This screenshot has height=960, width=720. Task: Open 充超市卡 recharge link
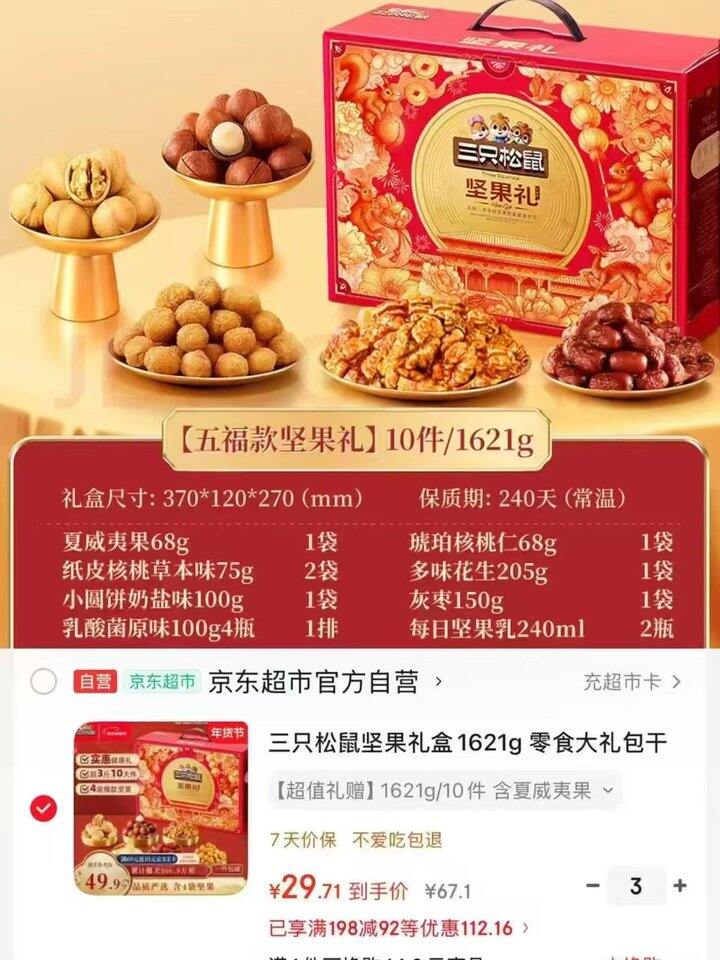tap(632, 682)
